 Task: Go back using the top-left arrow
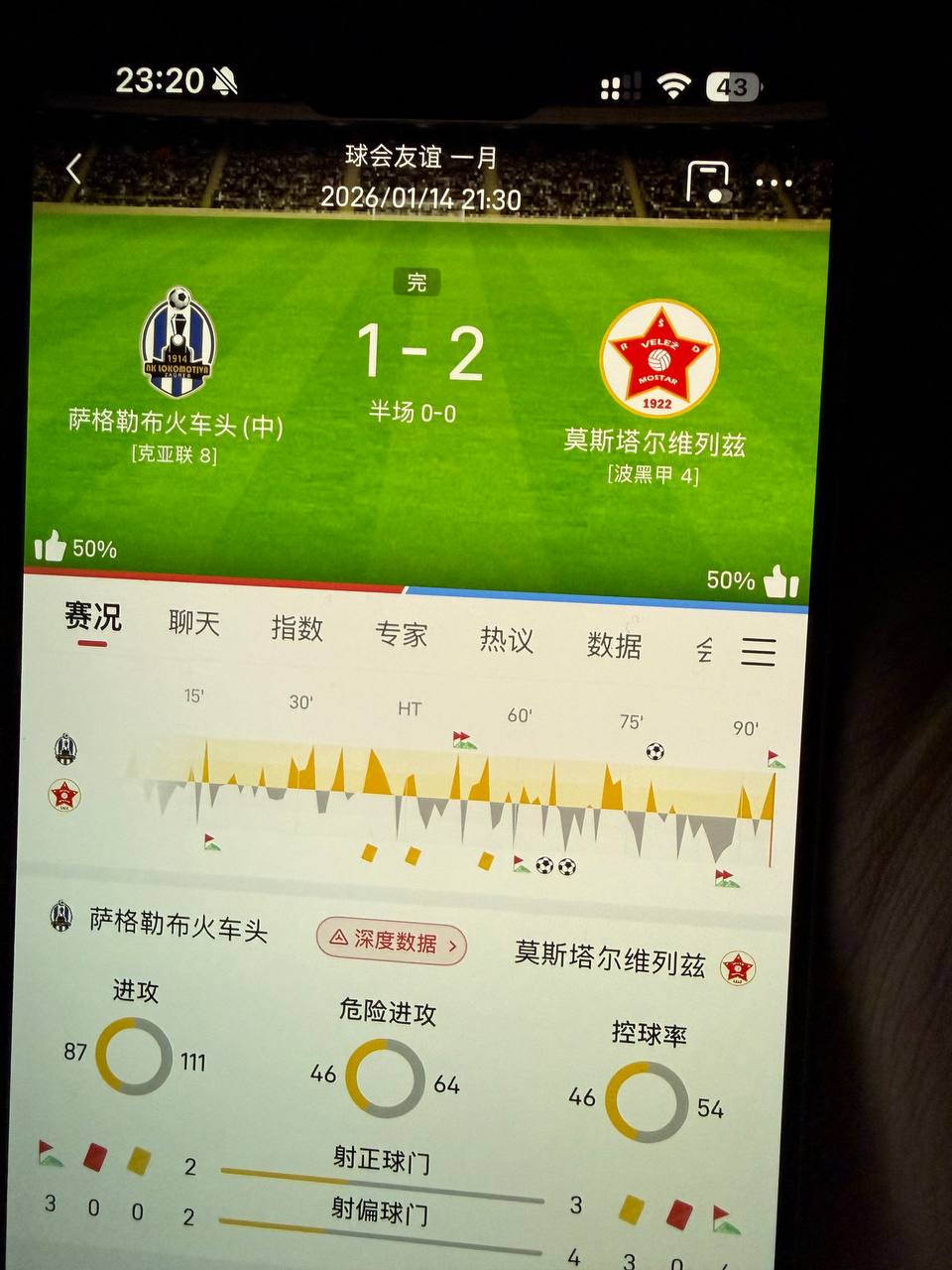73,170
